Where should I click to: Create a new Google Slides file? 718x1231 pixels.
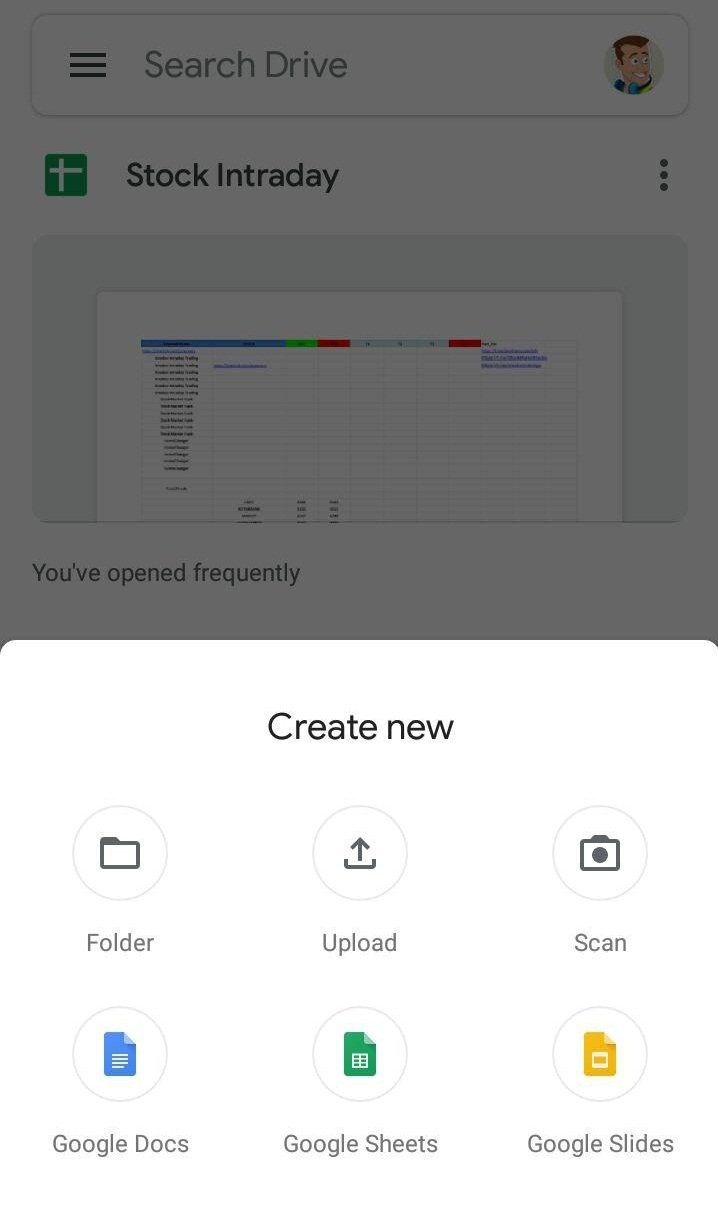(x=600, y=1054)
